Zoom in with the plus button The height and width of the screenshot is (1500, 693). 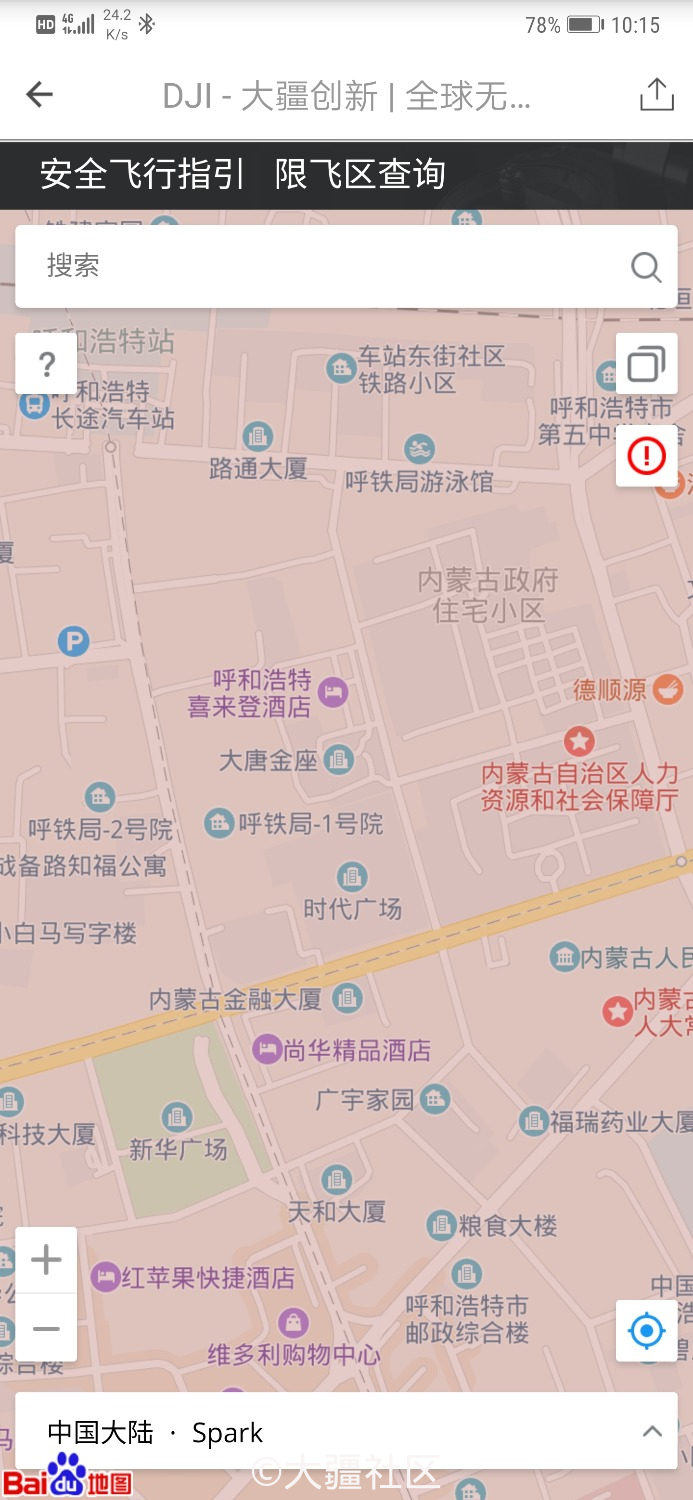pyautogui.click(x=46, y=1260)
